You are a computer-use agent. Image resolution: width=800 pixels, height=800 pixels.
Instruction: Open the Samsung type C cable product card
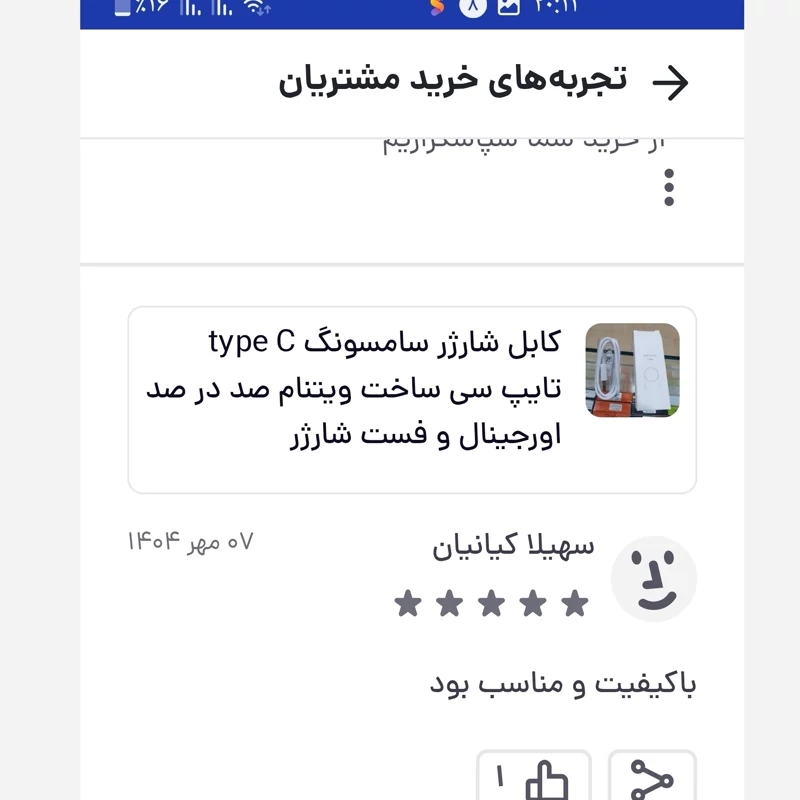[x=412, y=399]
